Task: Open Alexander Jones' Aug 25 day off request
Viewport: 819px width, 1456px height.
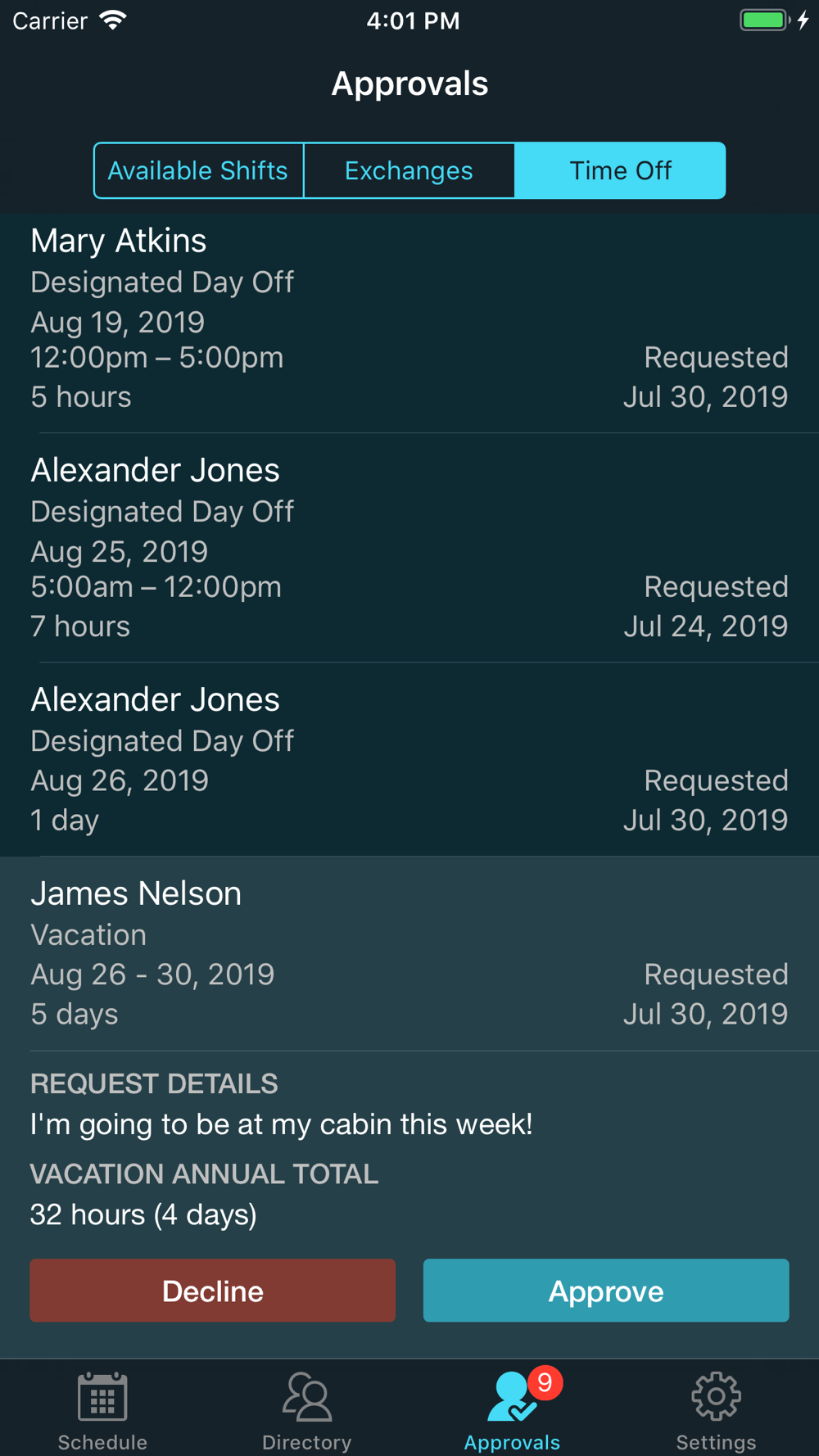Action: [x=409, y=548]
